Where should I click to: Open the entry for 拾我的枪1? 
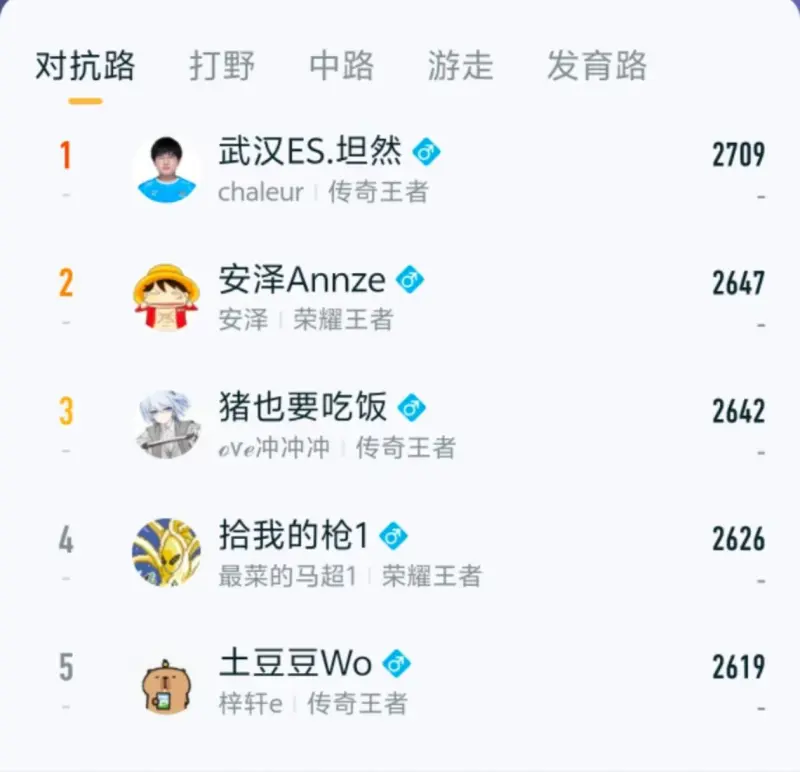tap(293, 537)
